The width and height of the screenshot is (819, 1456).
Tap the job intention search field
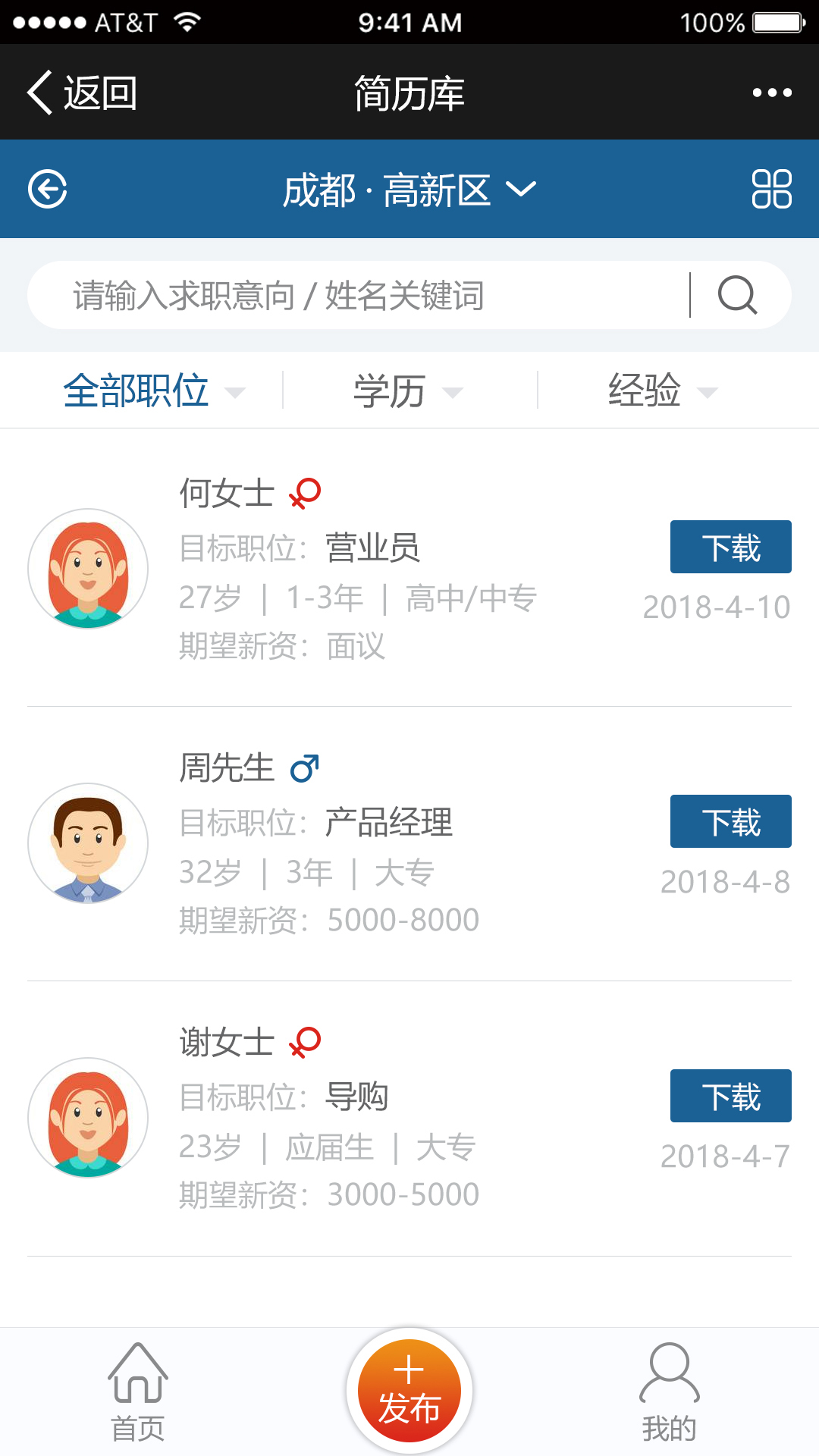click(356, 295)
